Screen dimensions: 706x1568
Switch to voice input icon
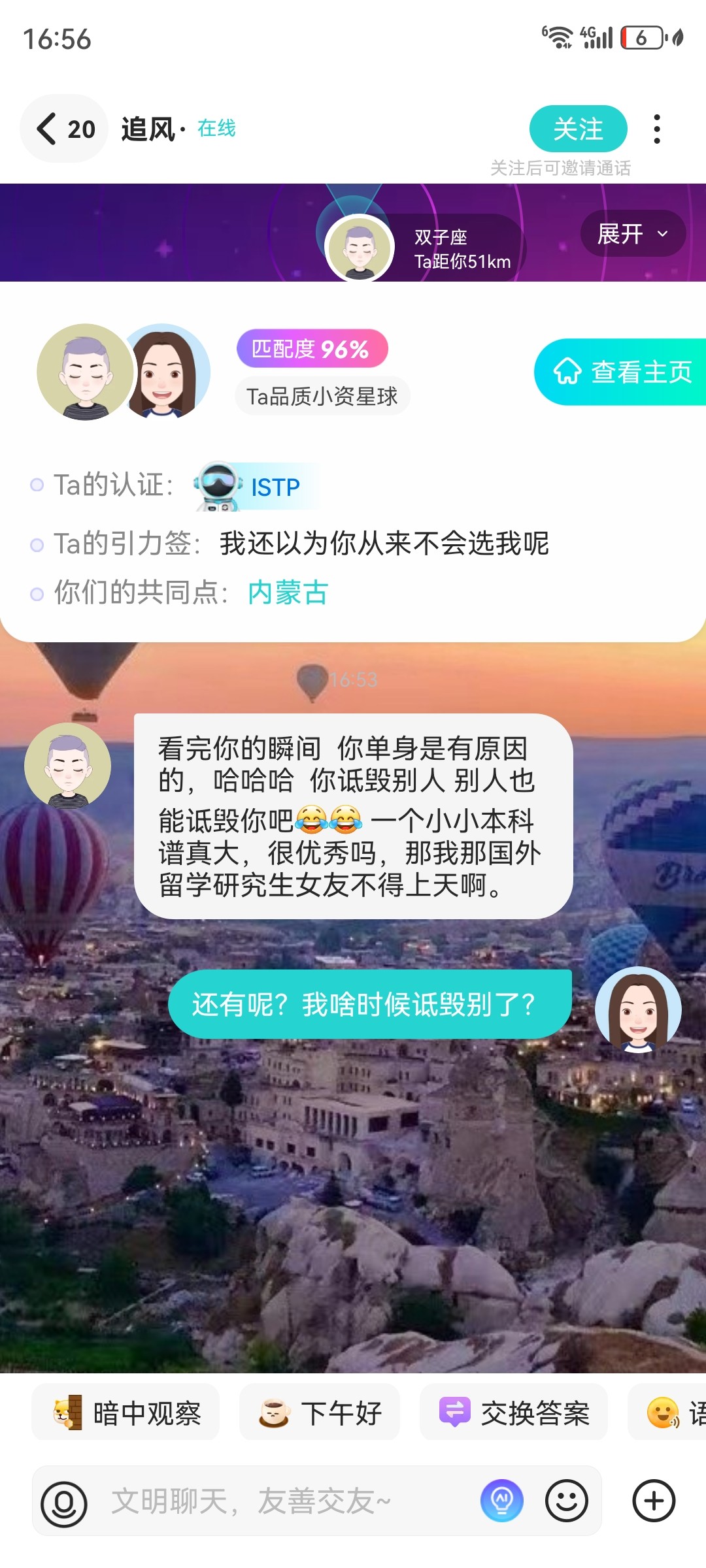click(64, 1503)
